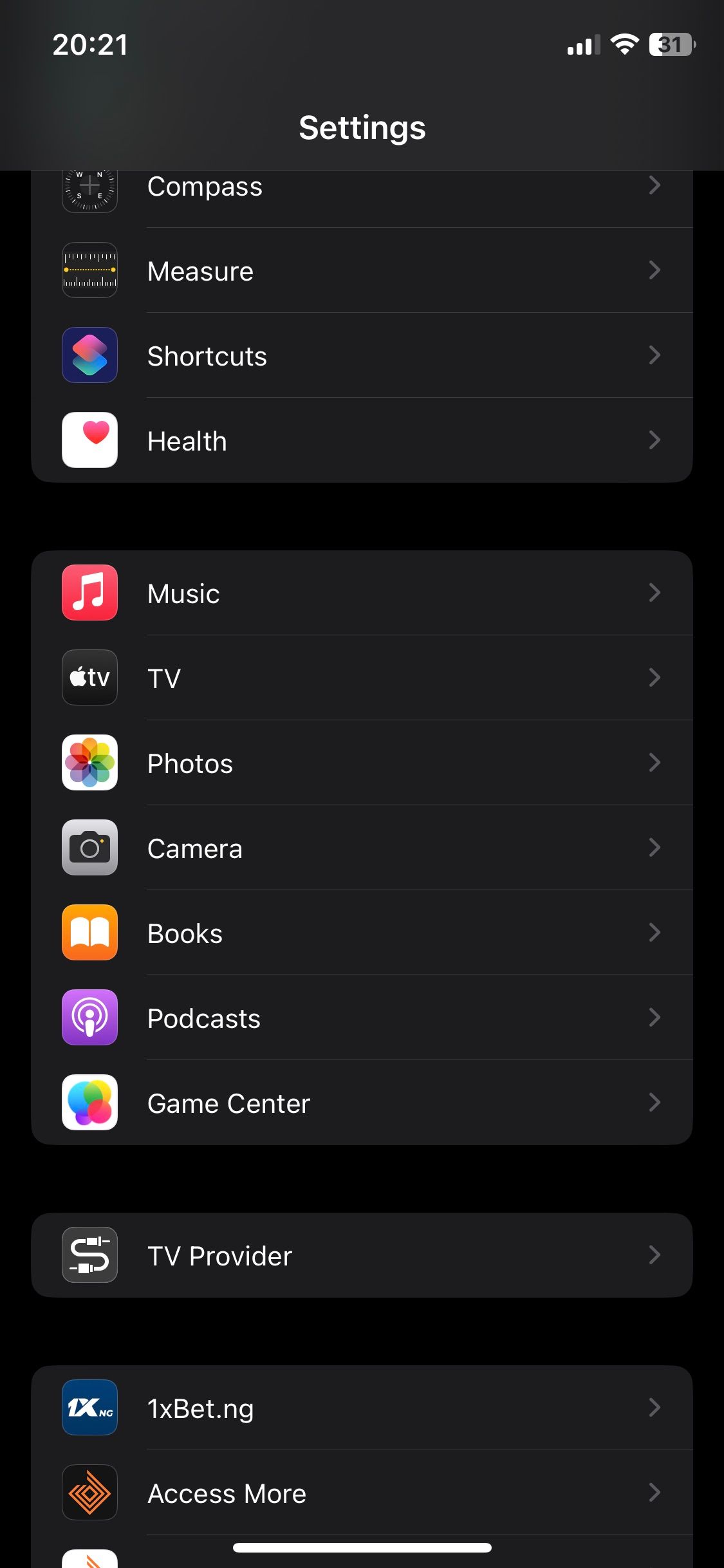Open 1xBet.ng app settings
This screenshot has width=724, height=1568.
pyautogui.click(x=360, y=1408)
